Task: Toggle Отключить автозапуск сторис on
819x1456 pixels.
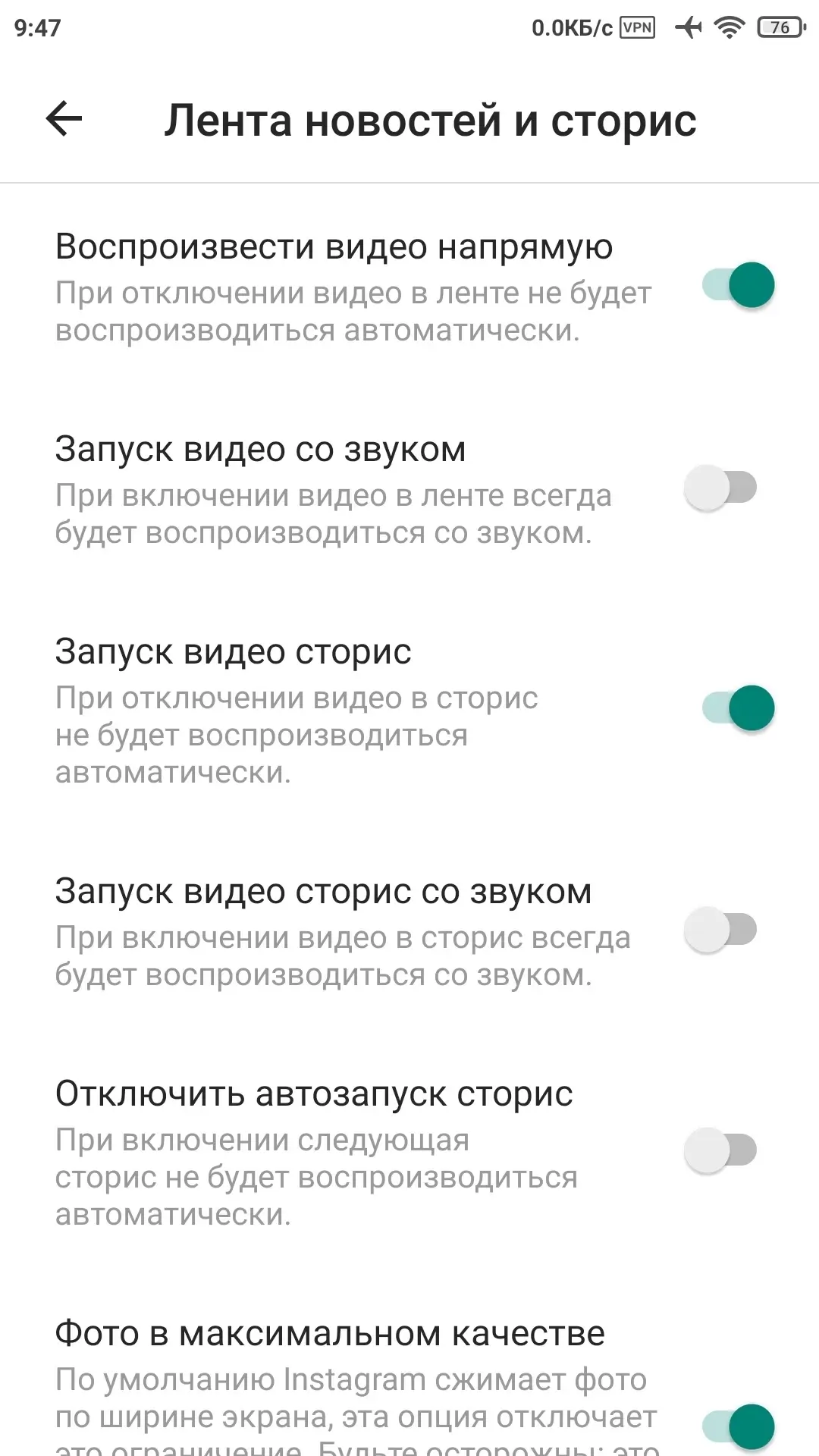Action: (720, 1150)
